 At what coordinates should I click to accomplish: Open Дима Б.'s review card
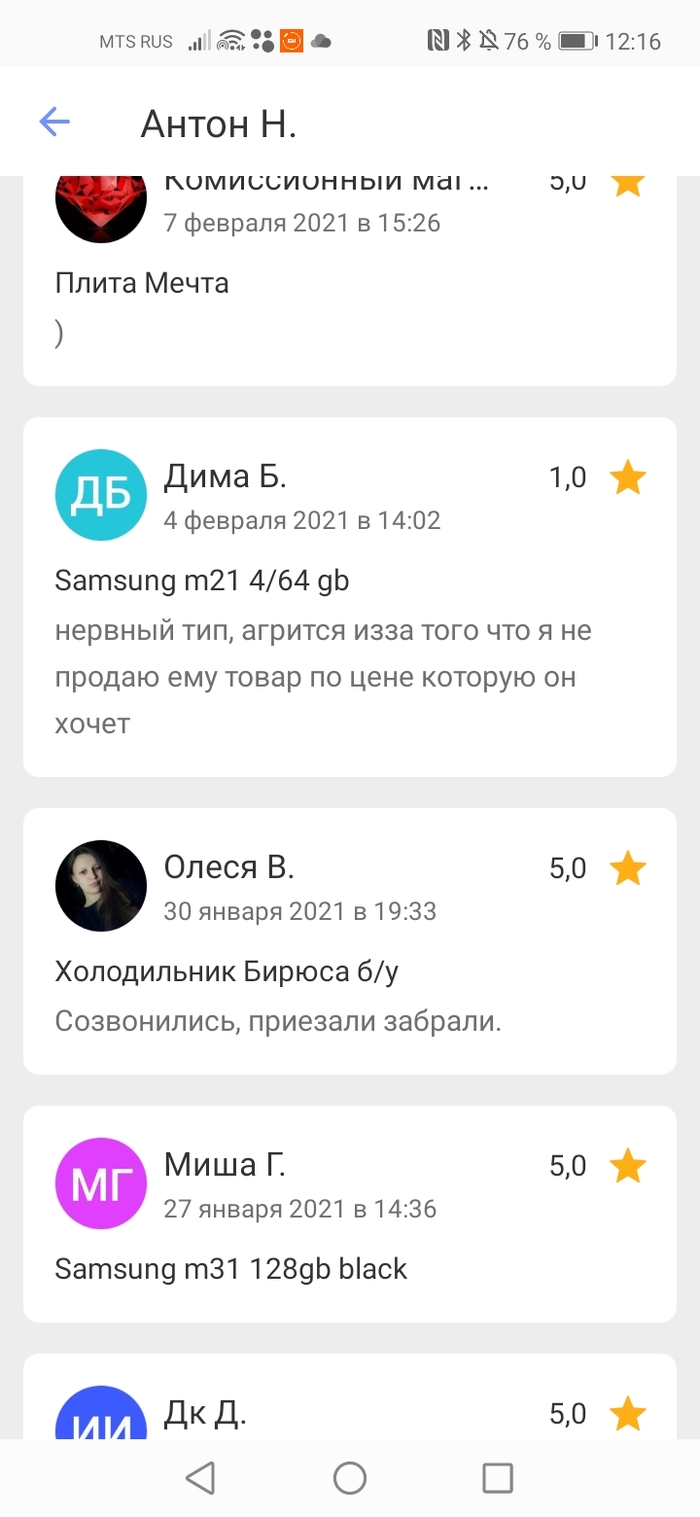click(349, 596)
